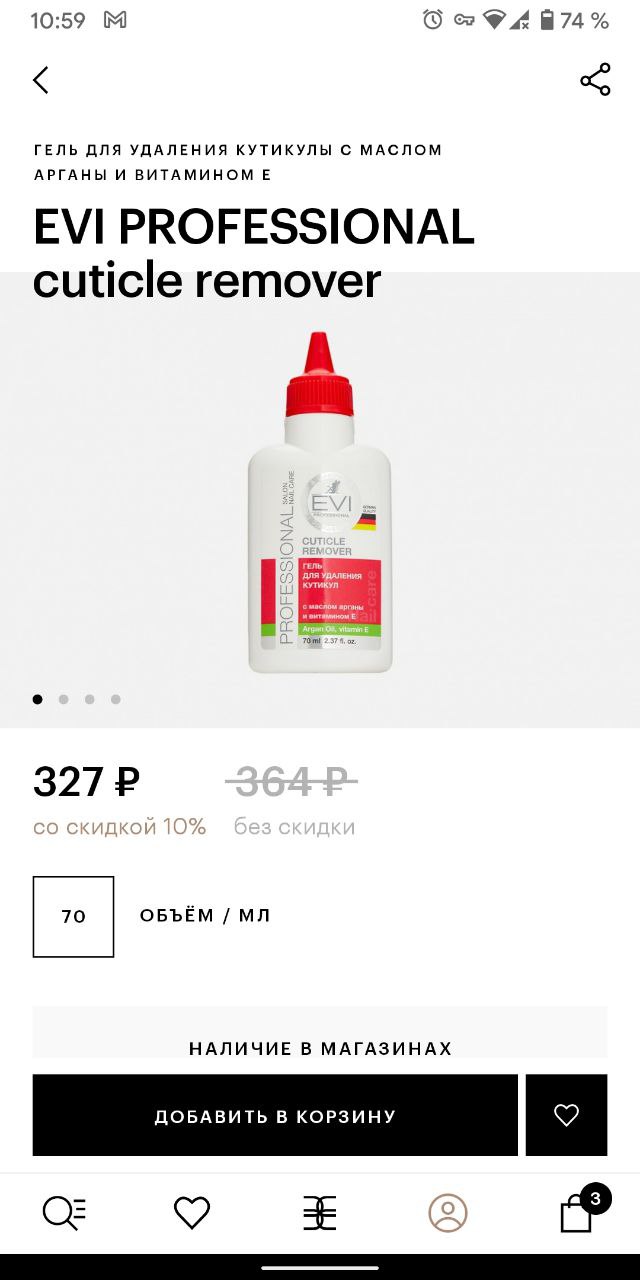Open the shopping bag with 3 items
Screen dimensions: 640x1280
580,1210
